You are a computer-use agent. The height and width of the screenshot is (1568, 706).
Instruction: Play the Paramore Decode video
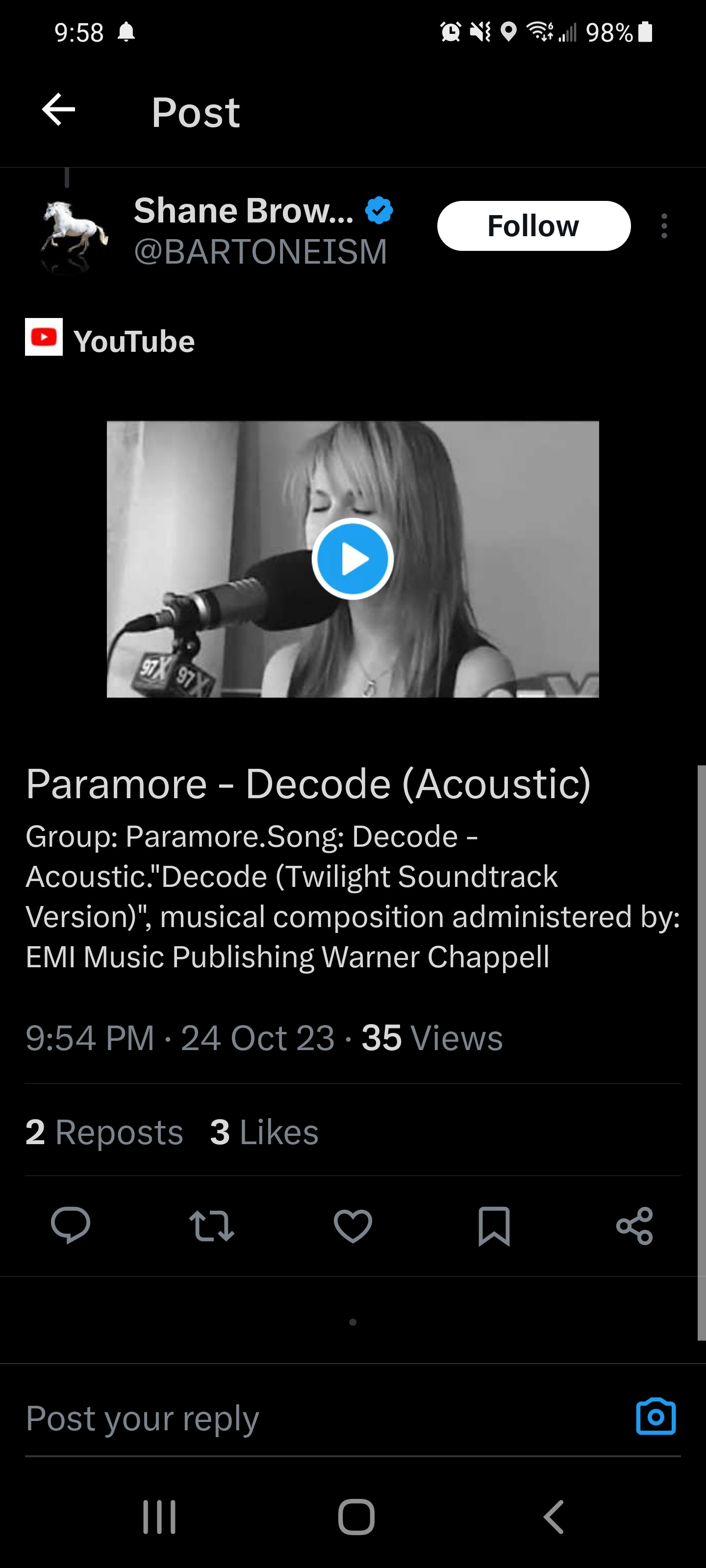[352, 559]
